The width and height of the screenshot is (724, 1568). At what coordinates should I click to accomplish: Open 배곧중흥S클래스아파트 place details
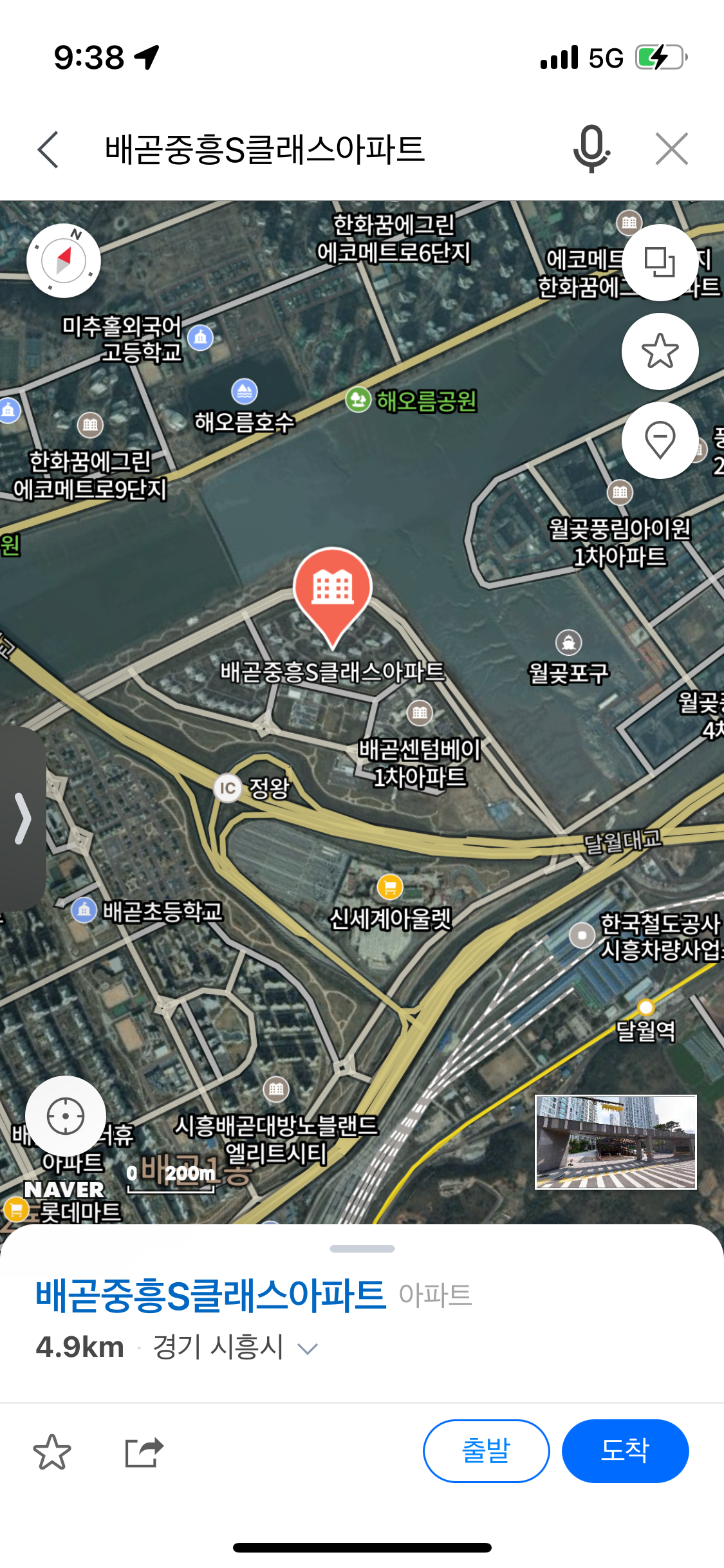click(210, 1296)
